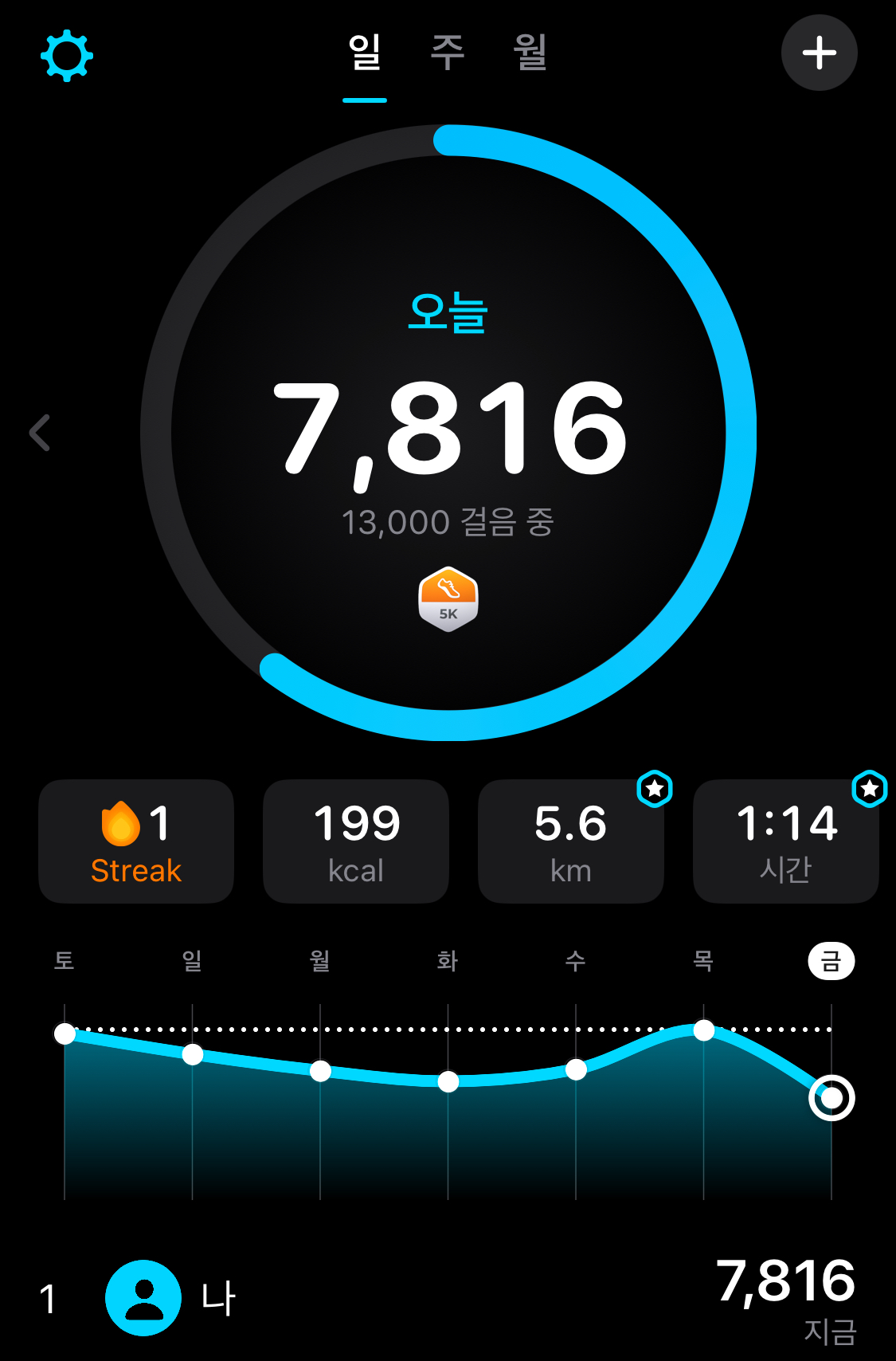Select 화 on the weekly chart
Image resolution: width=896 pixels, height=1361 pixels.
click(448, 960)
